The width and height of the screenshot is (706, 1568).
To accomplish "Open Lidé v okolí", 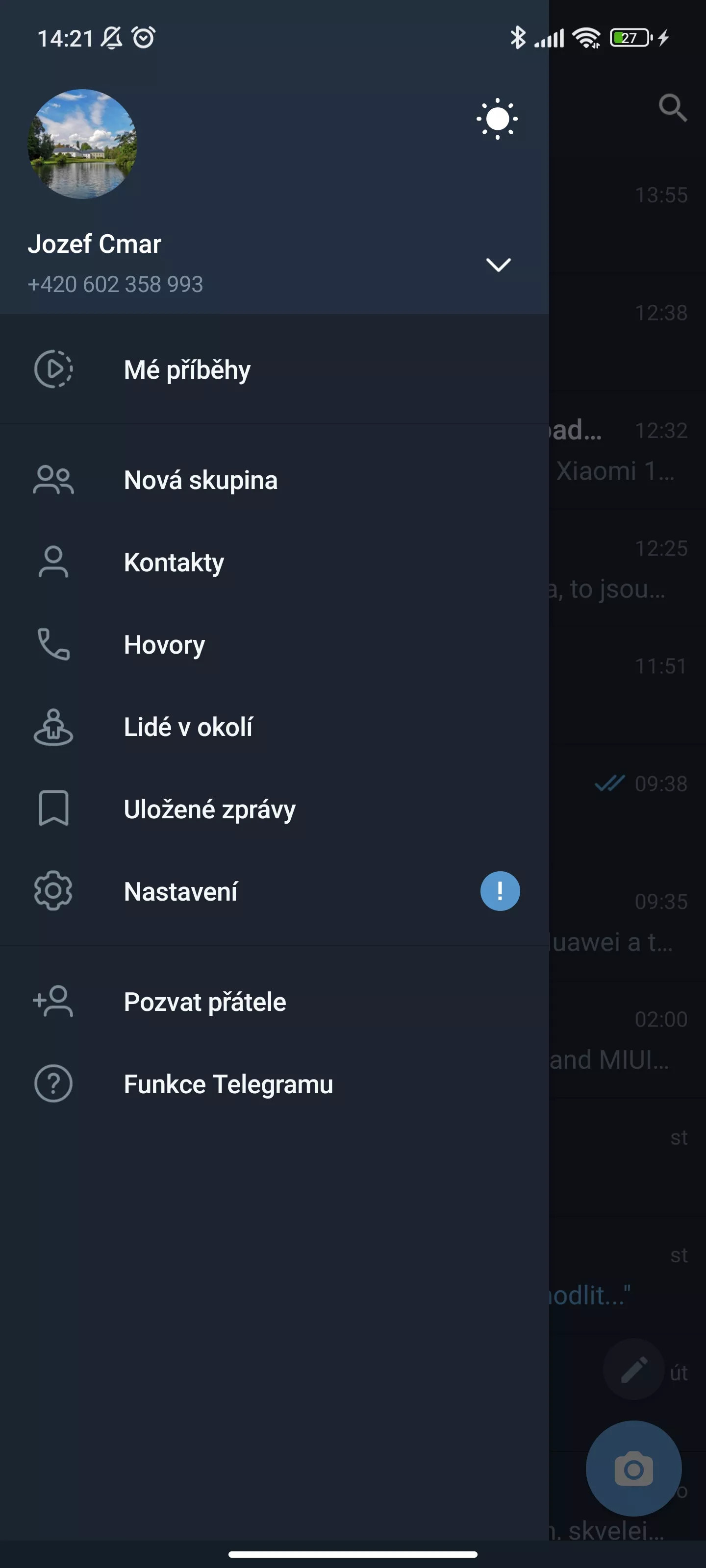I will tap(274, 727).
